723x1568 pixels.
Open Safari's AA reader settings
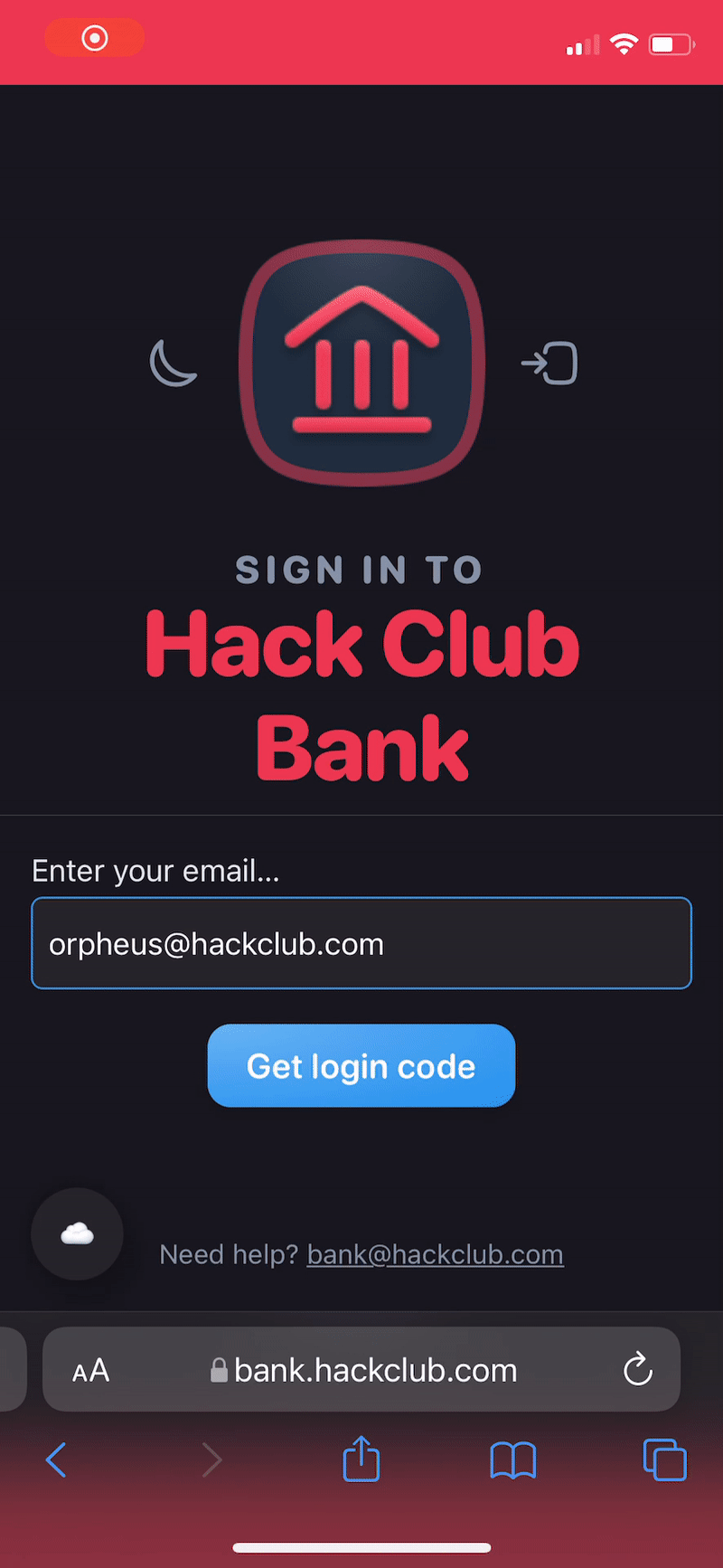tap(90, 1371)
